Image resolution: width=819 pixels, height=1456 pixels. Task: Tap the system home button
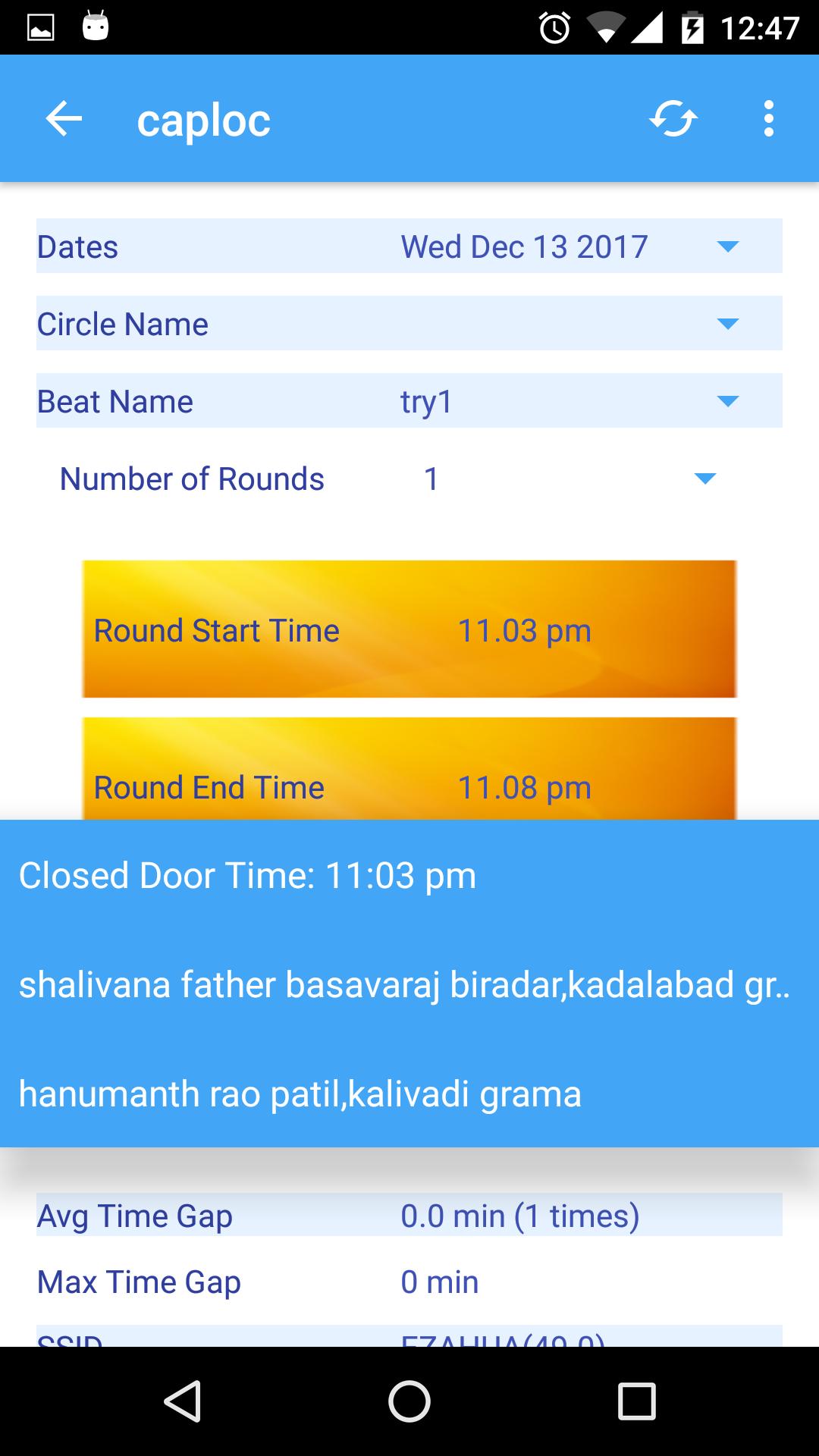pos(409,1401)
